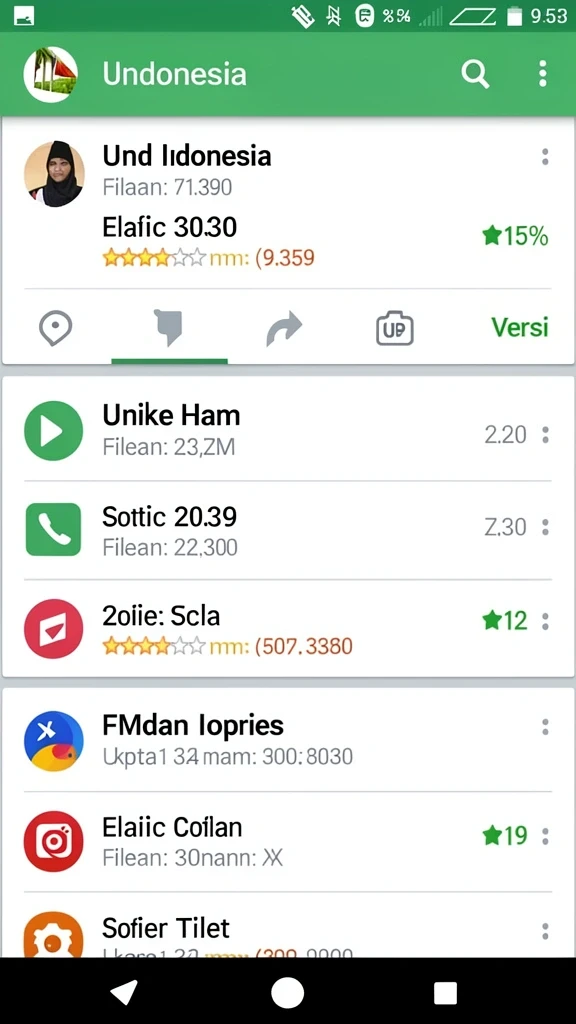Screen dimensions: 576x1024
Task: Open search in the Undonesia app bar
Action: (475, 74)
